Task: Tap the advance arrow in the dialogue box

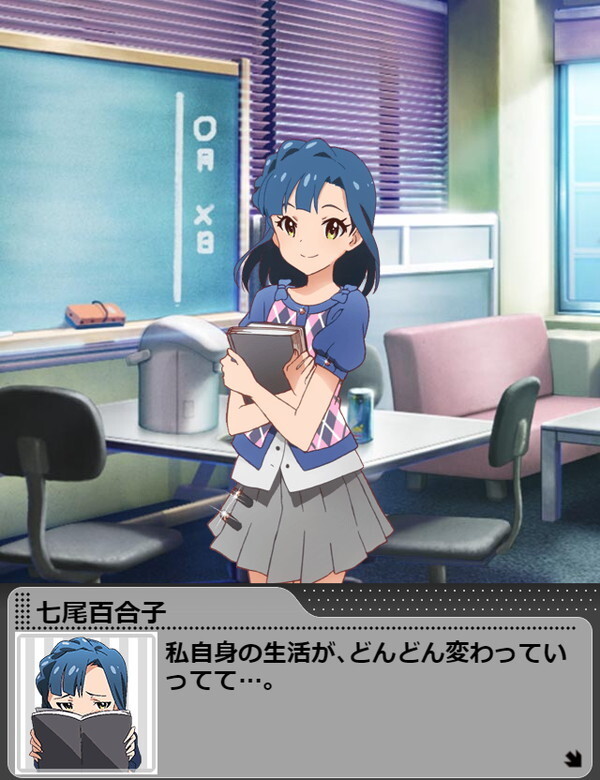Action: tap(573, 759)
